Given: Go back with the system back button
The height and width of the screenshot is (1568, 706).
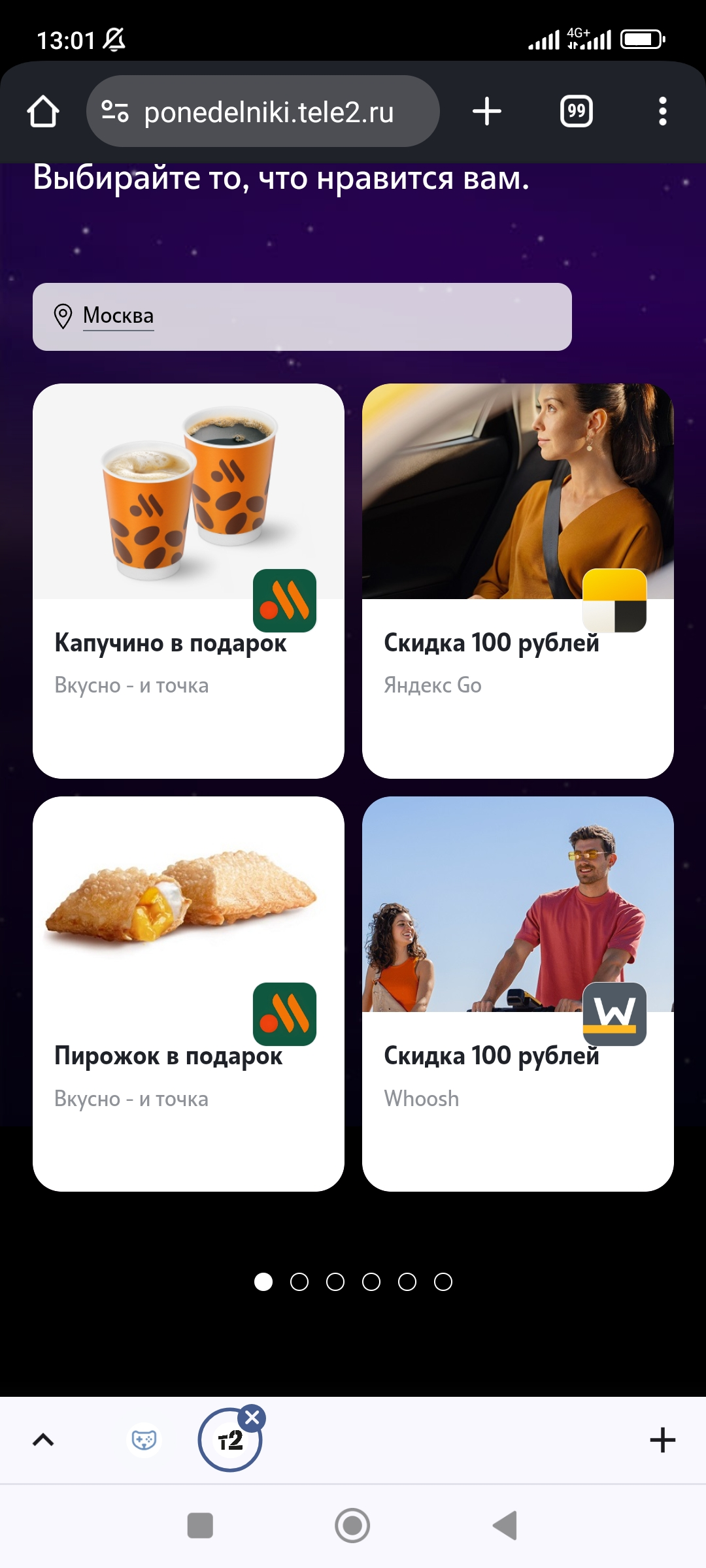Looking at the screenshot, I should click(x=505, y=1526).
